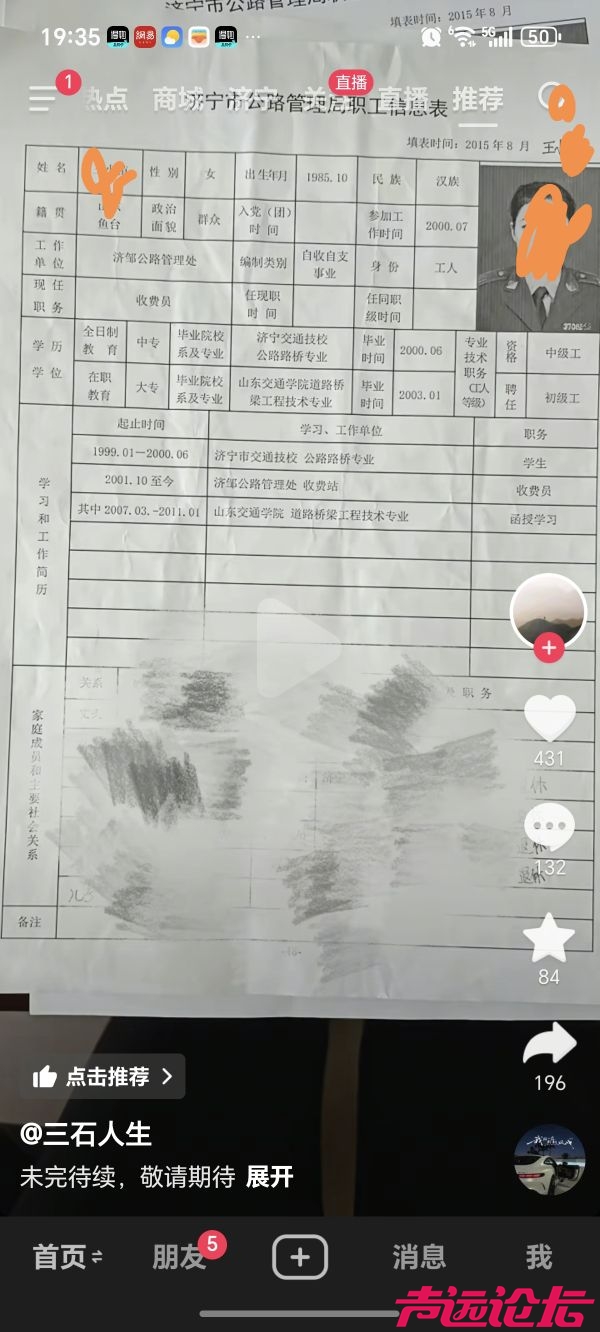Like this video with the heart
This screenshot has height=1332, width=600.
549,718
